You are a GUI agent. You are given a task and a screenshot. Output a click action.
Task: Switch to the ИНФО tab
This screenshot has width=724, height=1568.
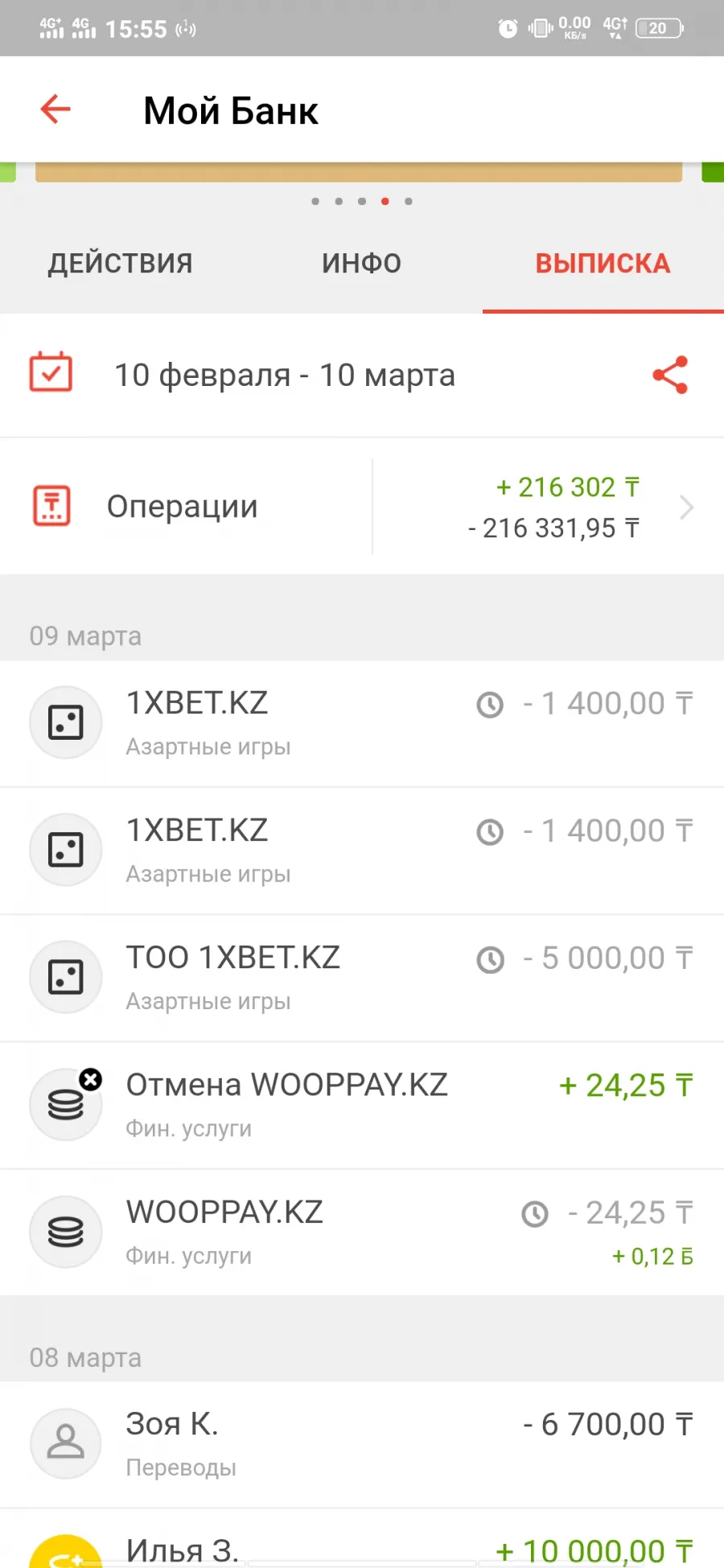pyautogui.click(x=362, y=264)
